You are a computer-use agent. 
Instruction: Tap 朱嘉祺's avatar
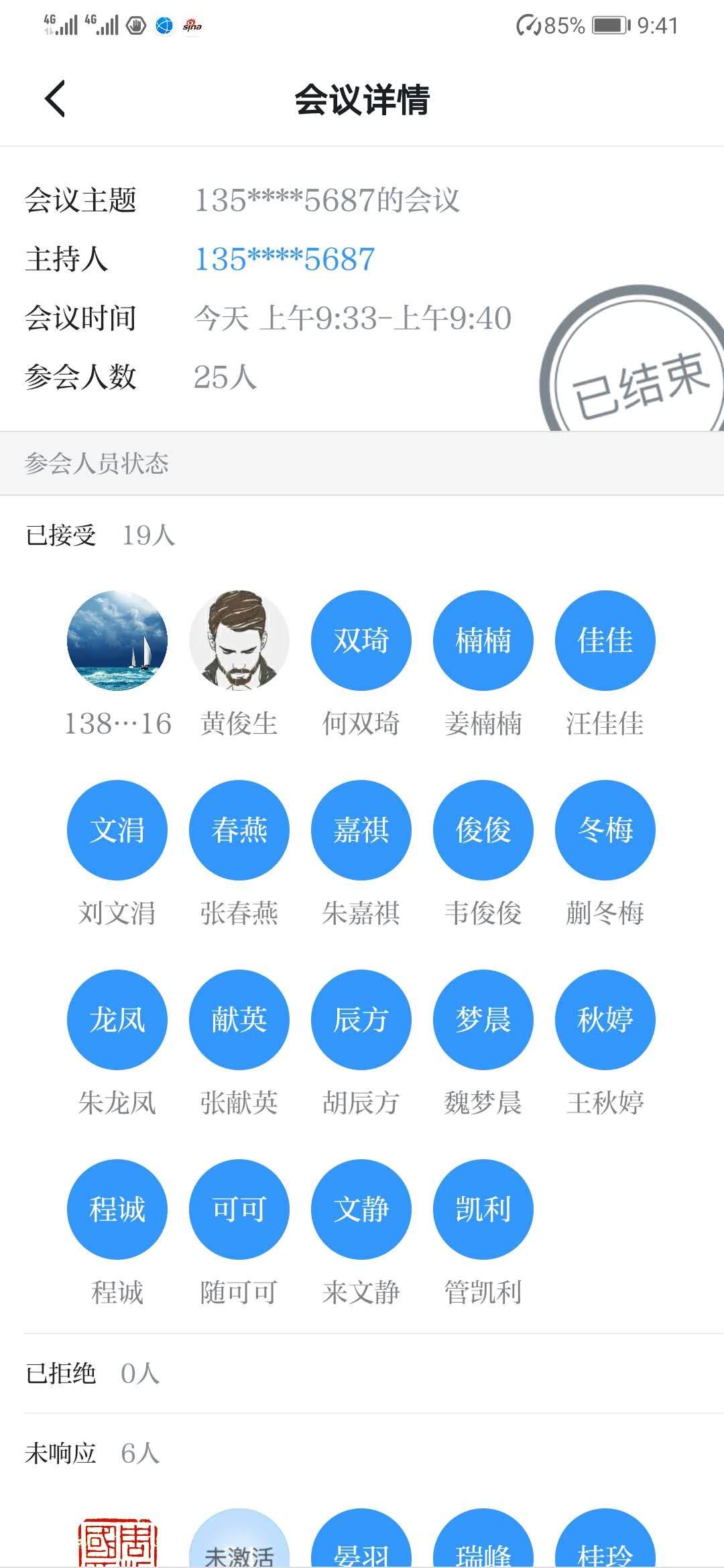361,830
